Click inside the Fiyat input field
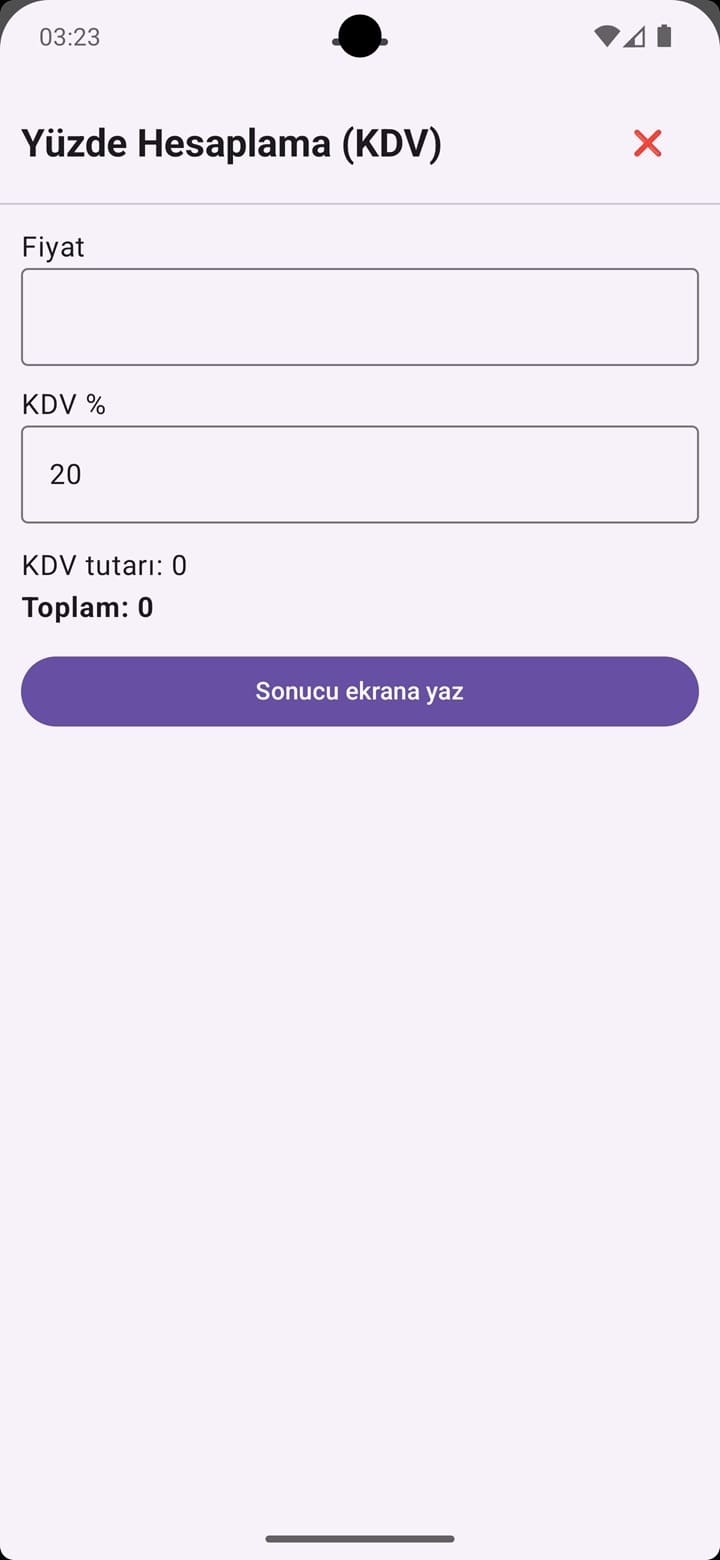720x1560 pixels. [x=360, y=316]
